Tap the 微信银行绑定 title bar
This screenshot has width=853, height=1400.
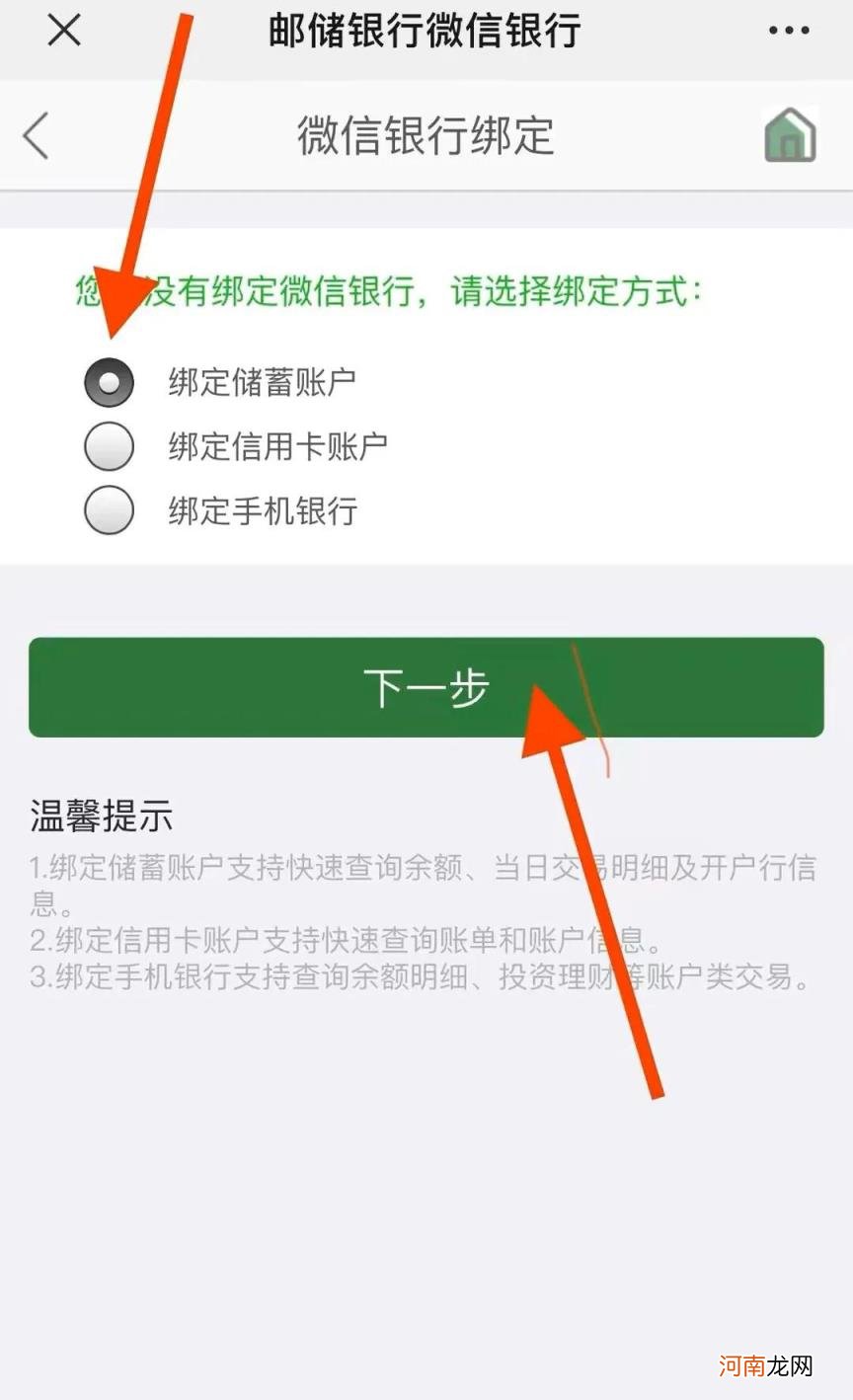[426, 135]
